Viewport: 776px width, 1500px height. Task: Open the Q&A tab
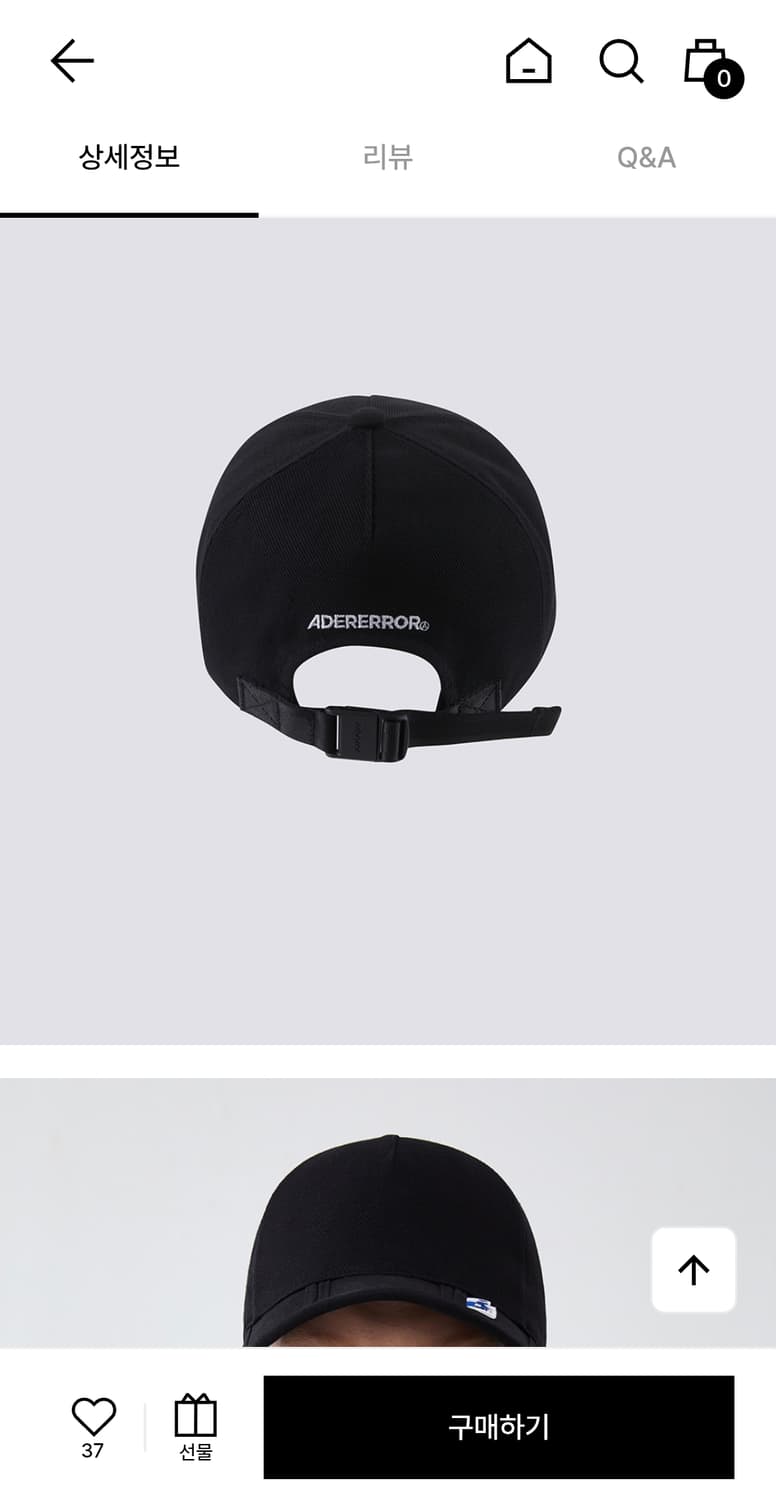[x=646, y=157]
